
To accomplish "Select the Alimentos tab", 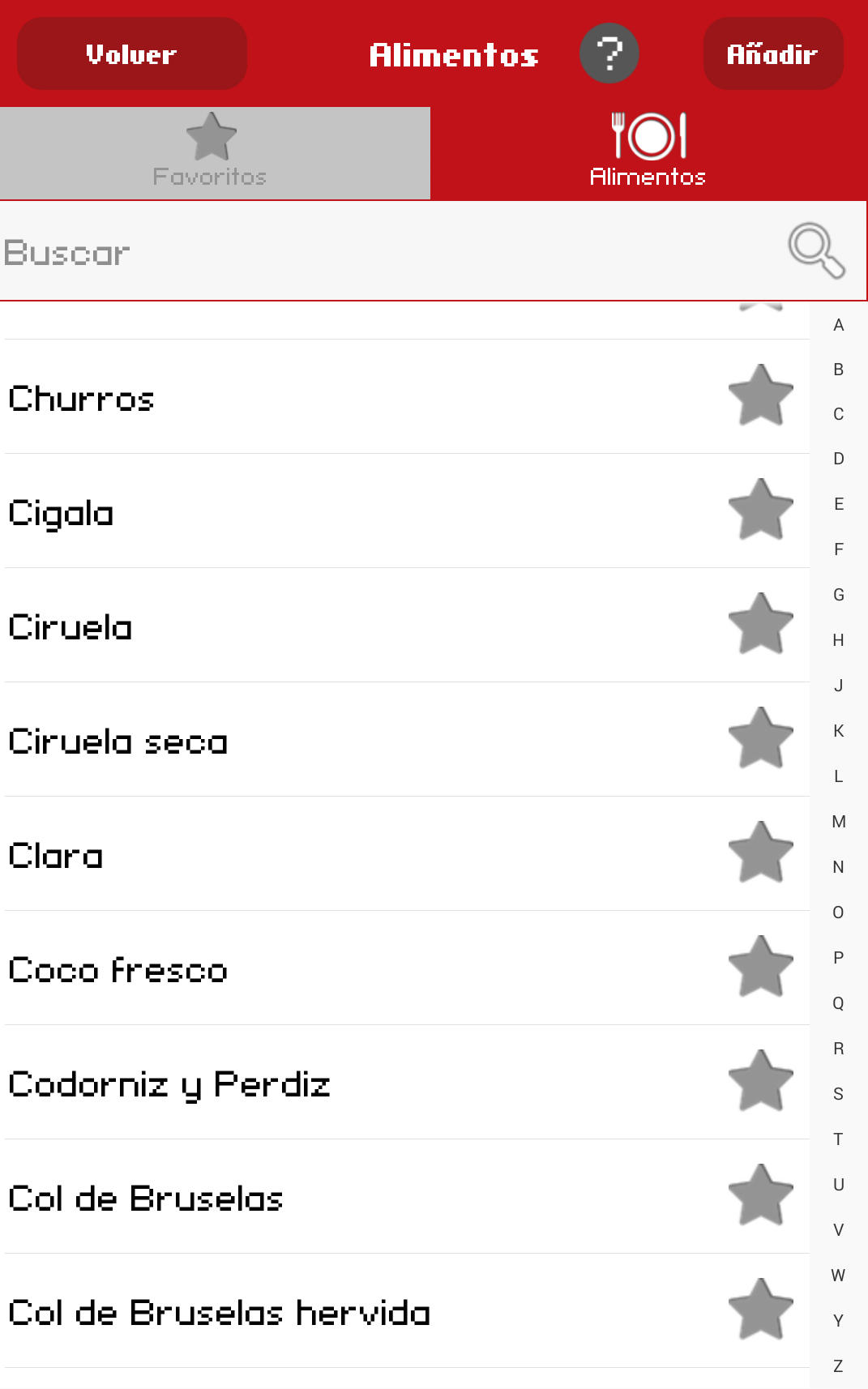I will pyautogui.click(x=648, y=152).
